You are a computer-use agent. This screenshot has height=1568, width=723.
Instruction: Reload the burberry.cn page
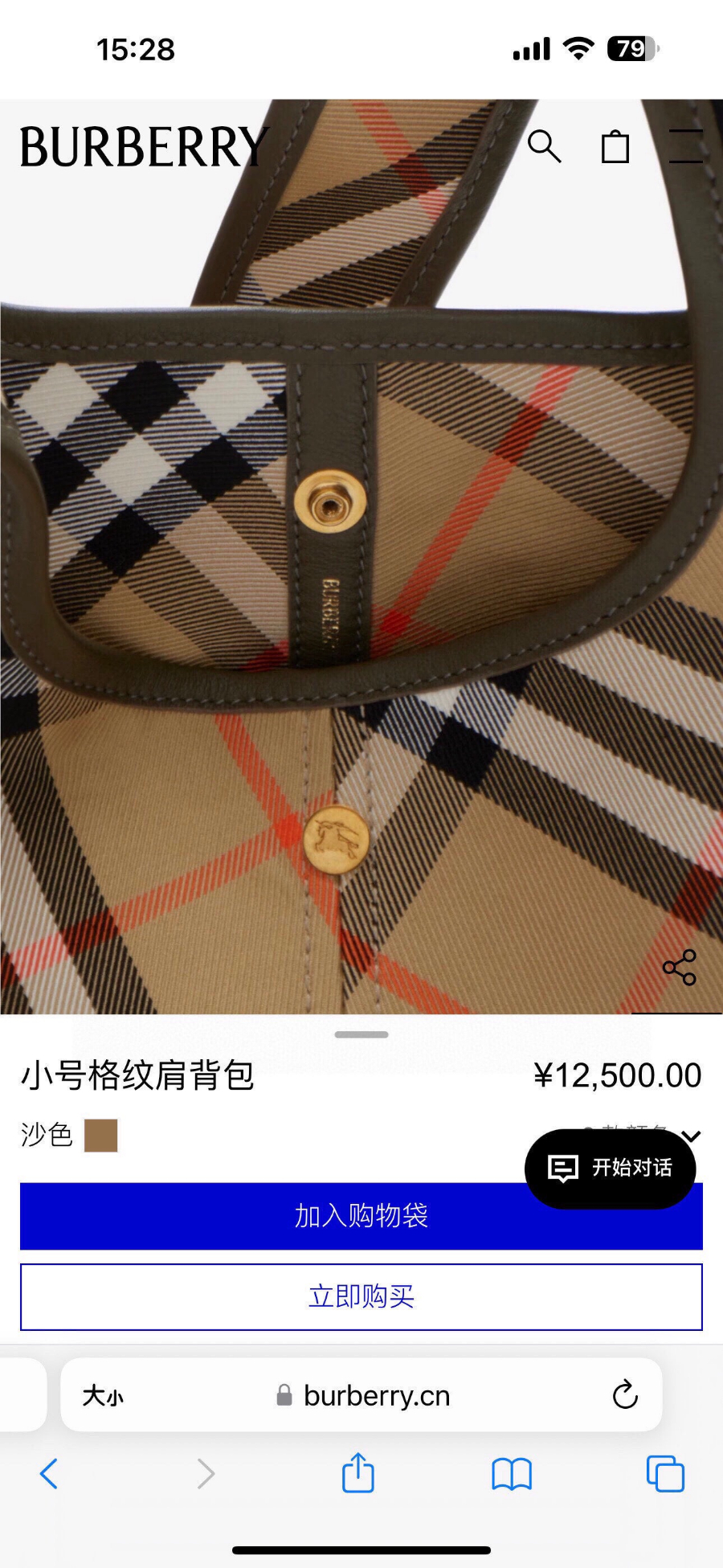625,1395
